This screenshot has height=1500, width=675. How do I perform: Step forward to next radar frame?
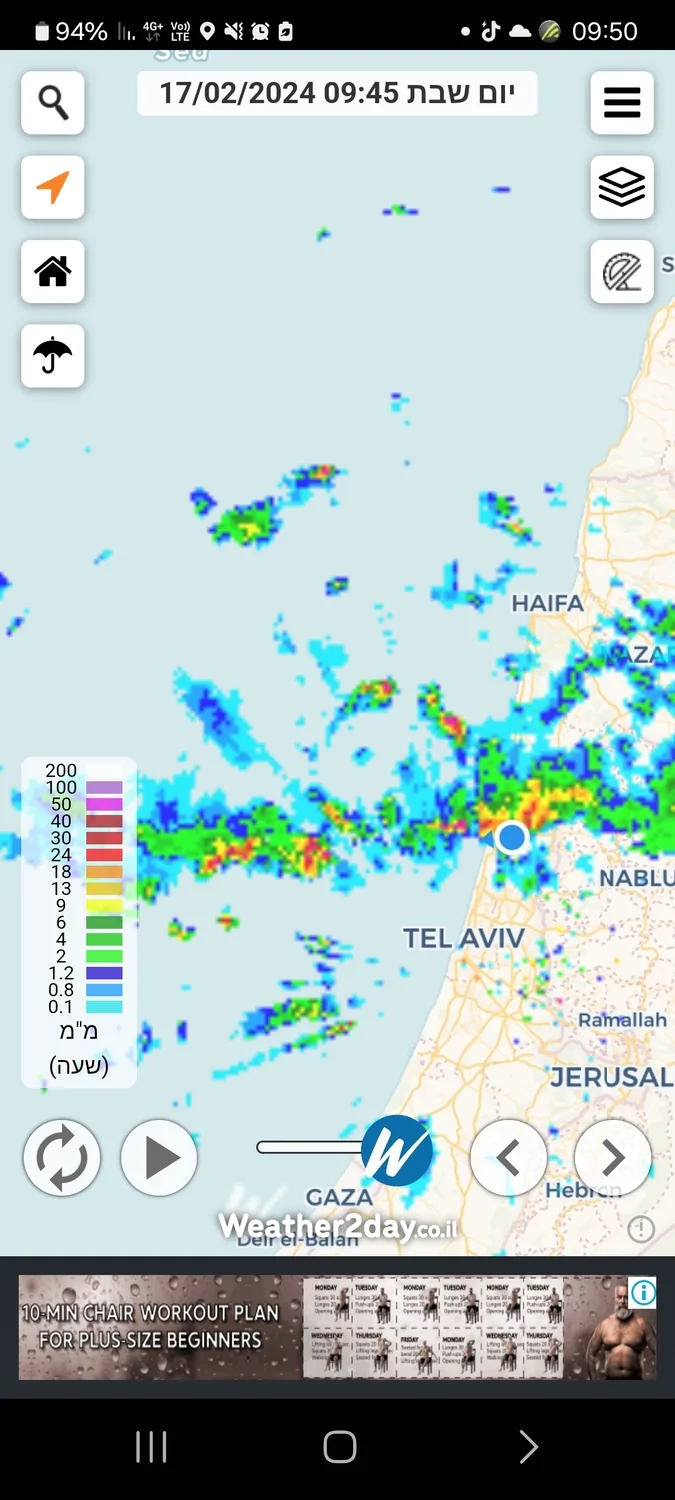pyautogui.click(x=613, y=1158)
